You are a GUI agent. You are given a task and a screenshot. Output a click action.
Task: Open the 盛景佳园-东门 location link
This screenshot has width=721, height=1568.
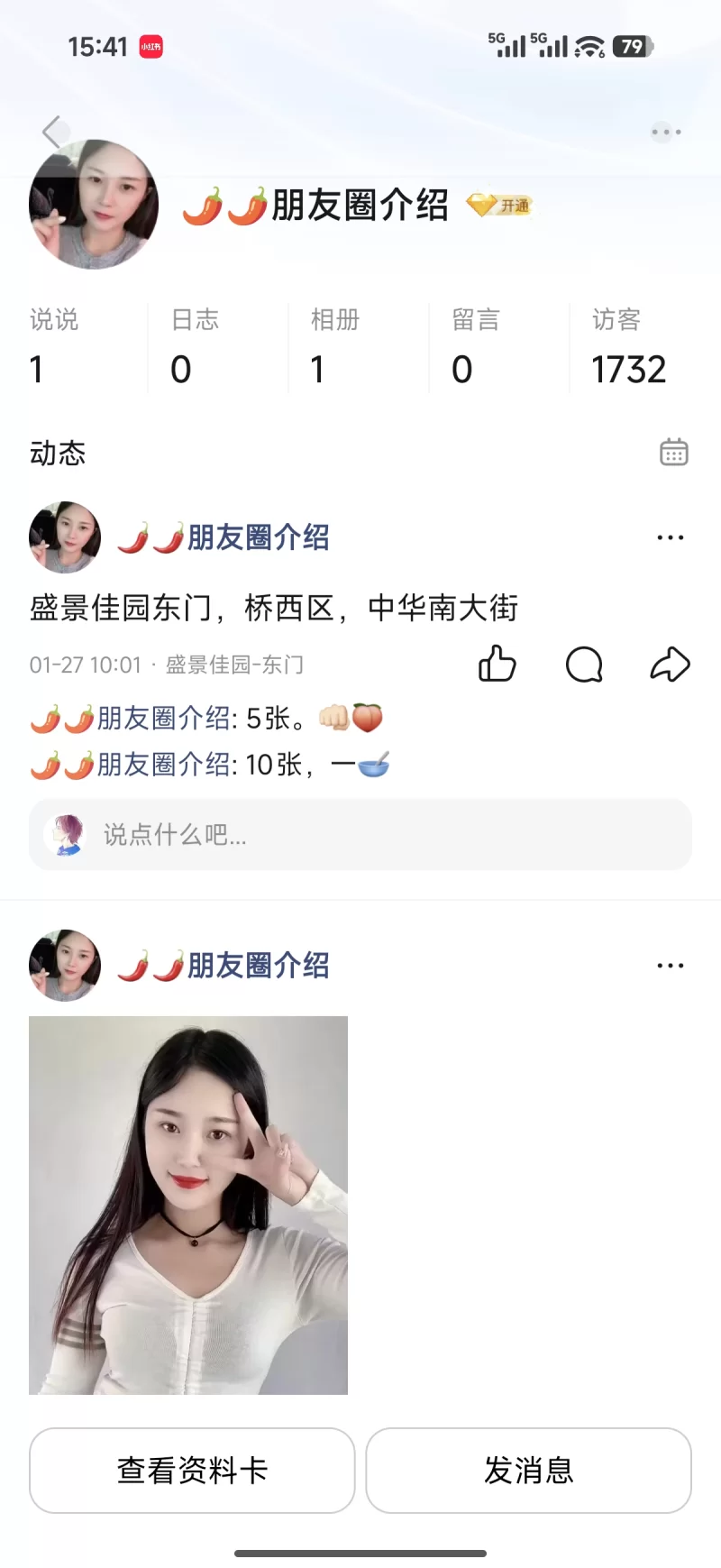pos(234,665)
